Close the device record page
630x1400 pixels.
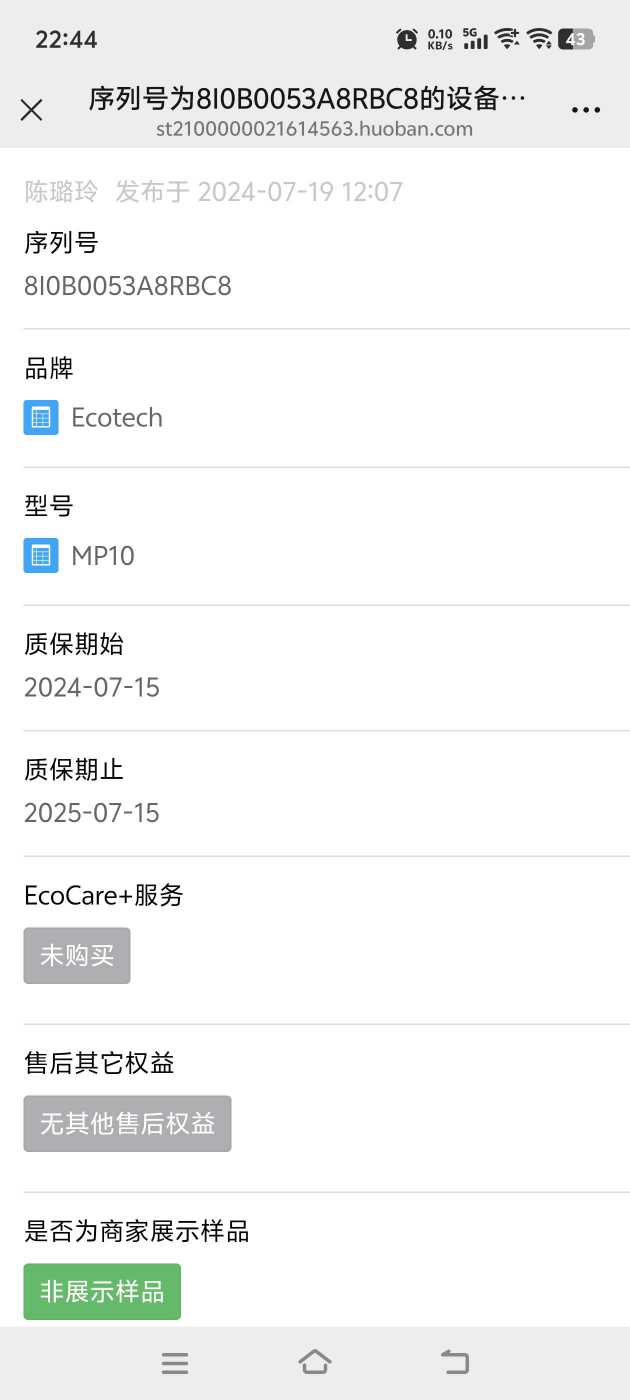(x=32, y=110)
